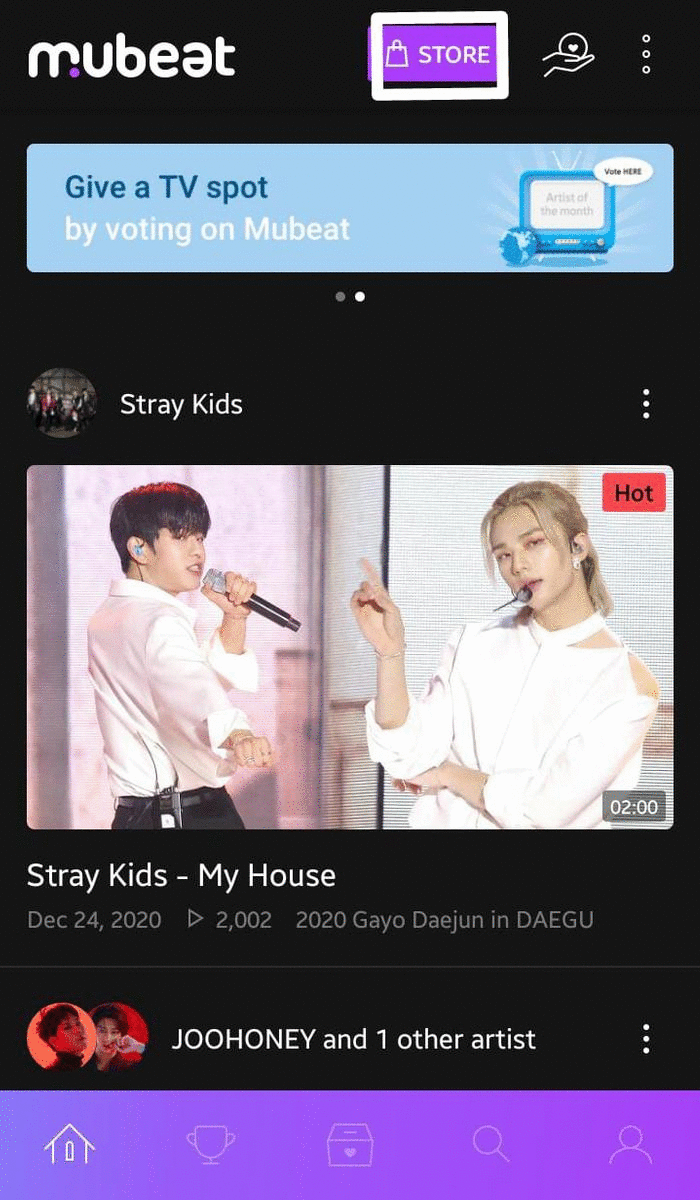Open options for the Stray Kids post

[646, 404]
